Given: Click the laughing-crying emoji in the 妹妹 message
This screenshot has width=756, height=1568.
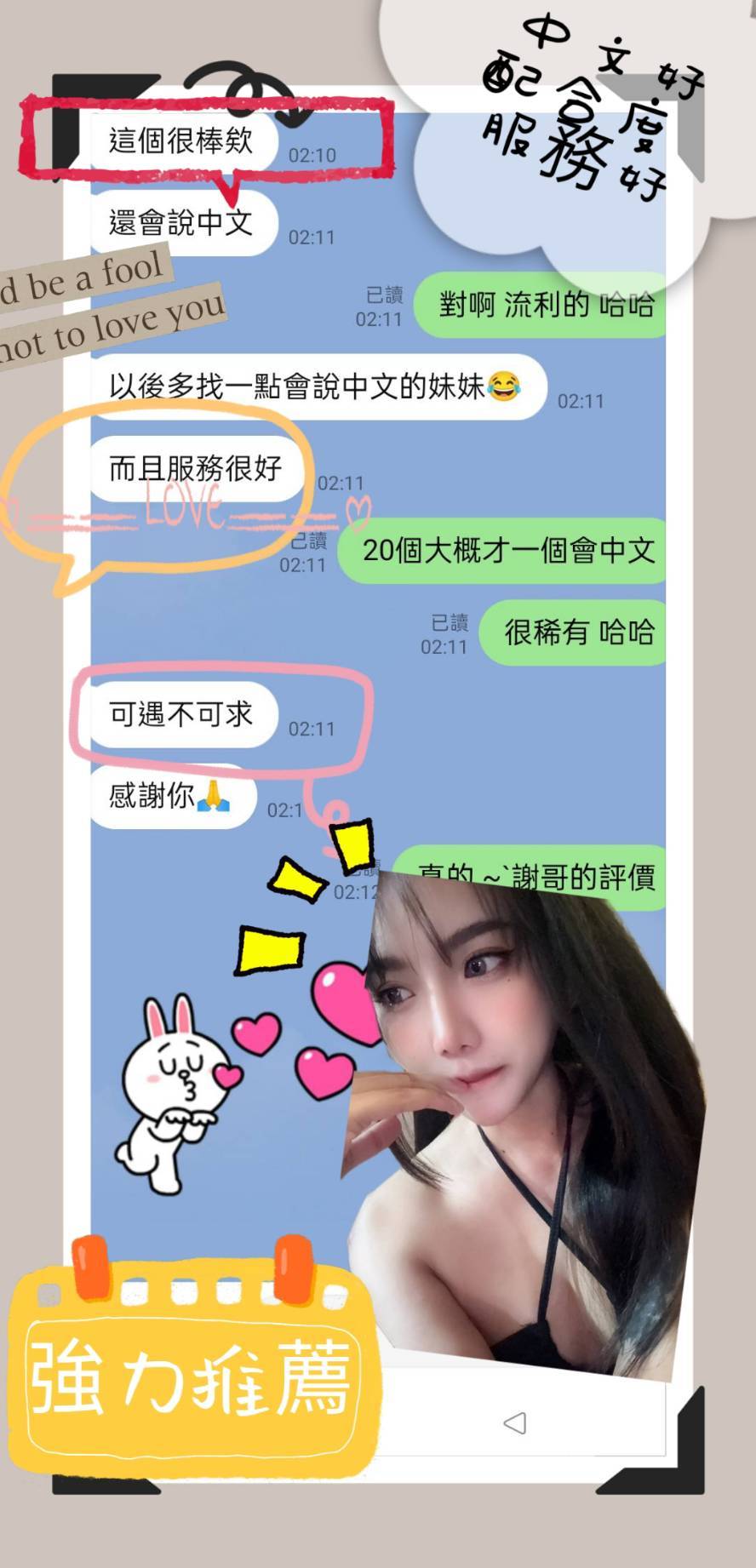Looking at the screenshot, I should click(x=504, y=387).
